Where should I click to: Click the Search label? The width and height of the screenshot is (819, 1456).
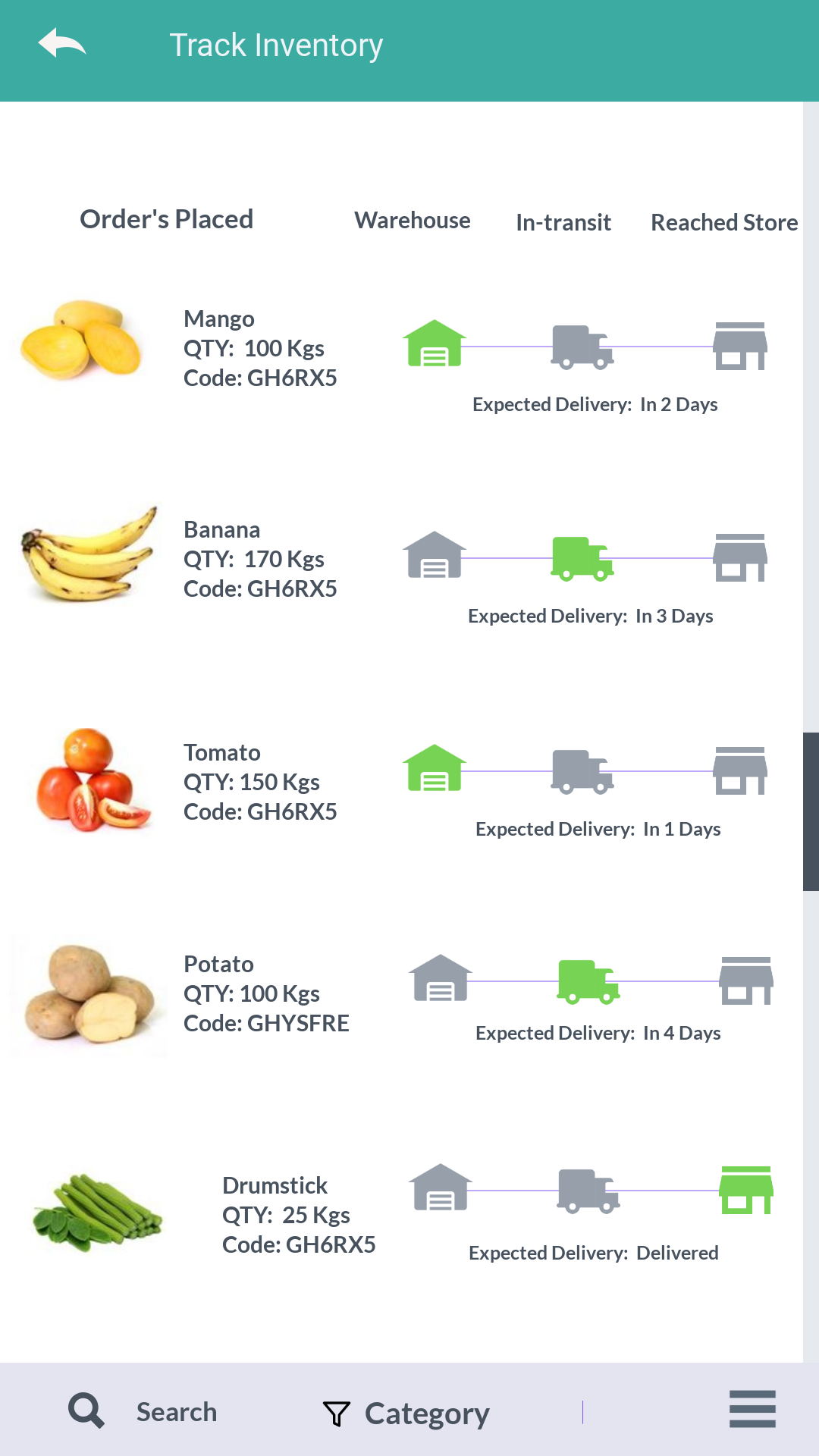tap(176, 1412)
